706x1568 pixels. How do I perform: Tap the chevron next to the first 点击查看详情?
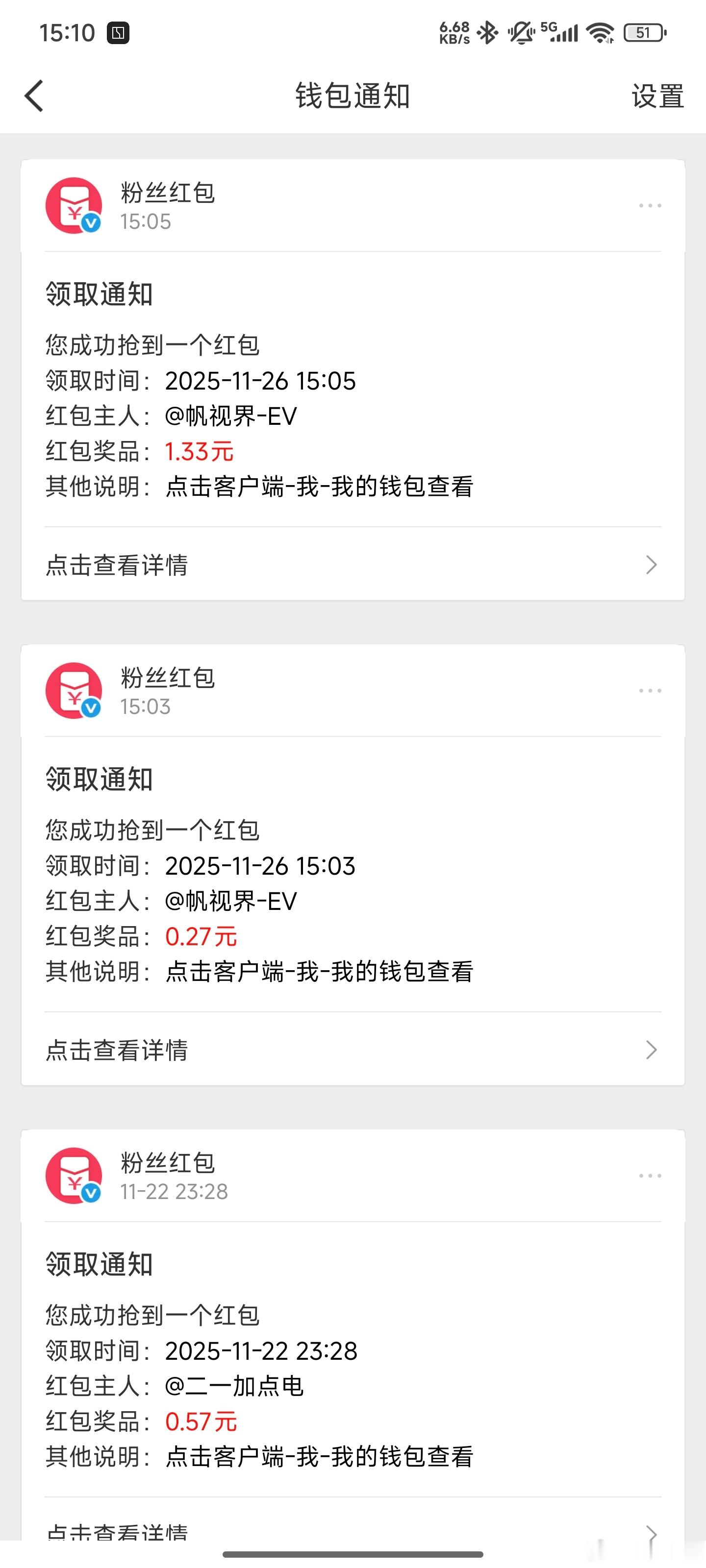(x=651, y=565)
